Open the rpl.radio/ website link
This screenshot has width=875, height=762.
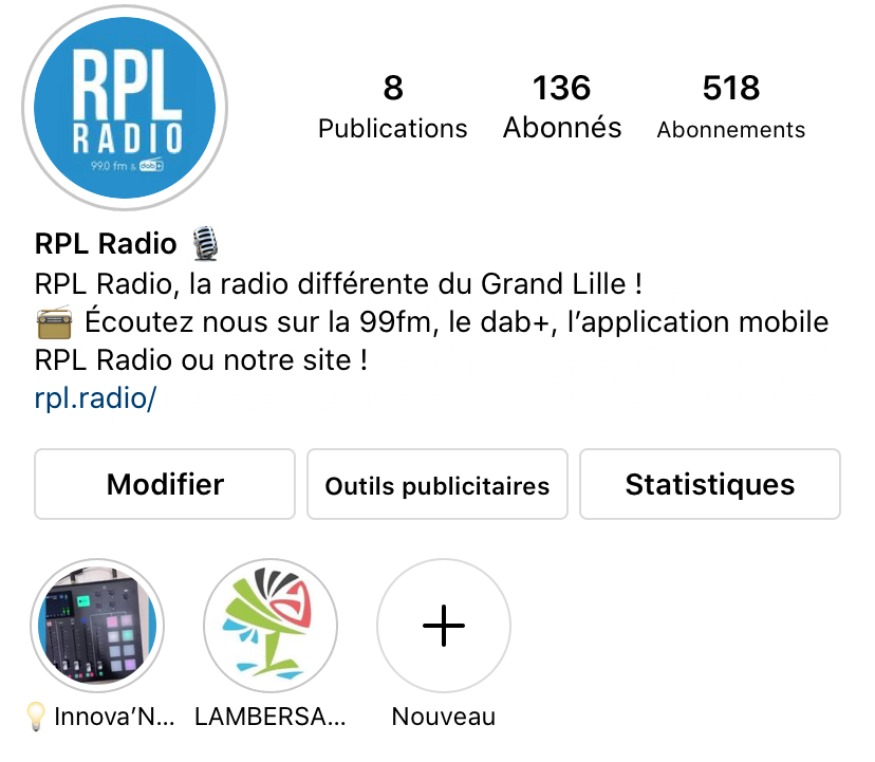tap(95, 398)
